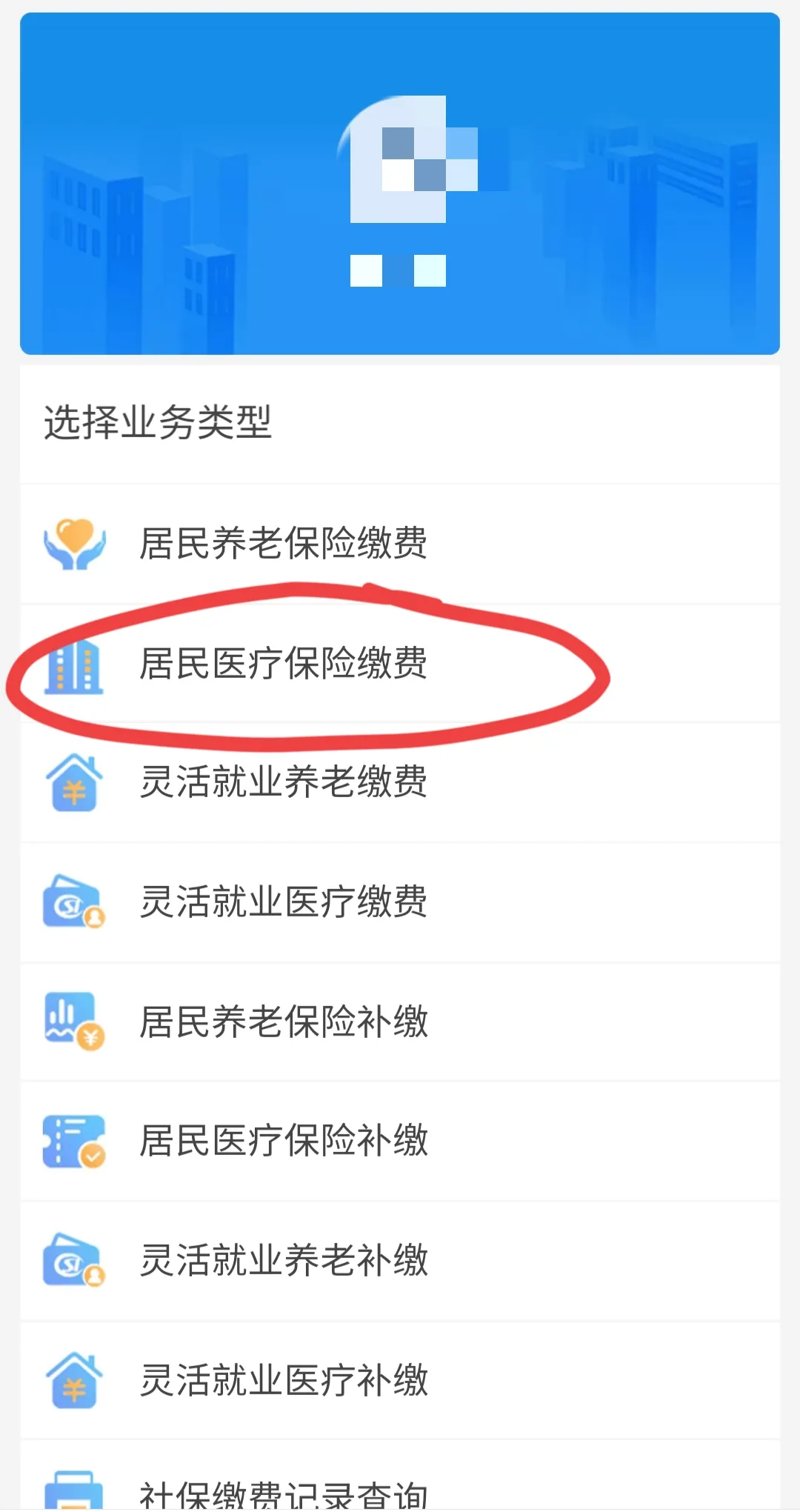This screenshot has width=800, height=1512.
Task: Select 灵活就业养老补缴 option
Action: coord(283,1261)
